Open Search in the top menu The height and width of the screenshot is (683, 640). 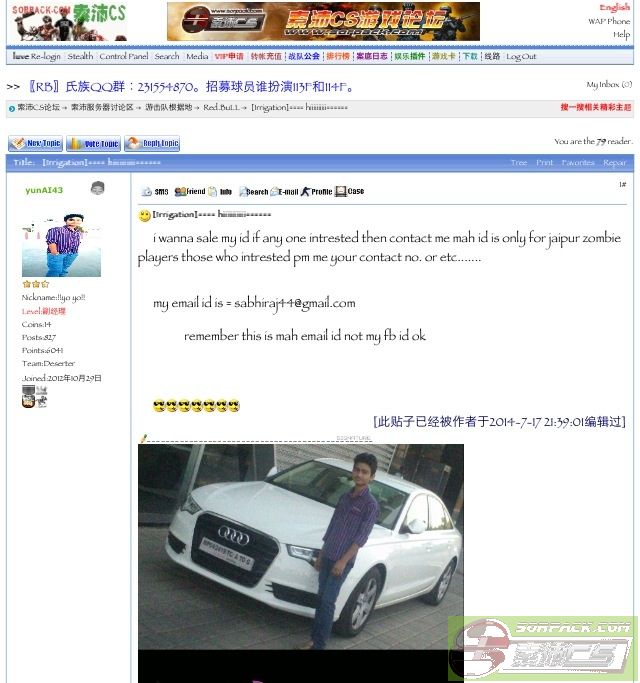(167, 57)
